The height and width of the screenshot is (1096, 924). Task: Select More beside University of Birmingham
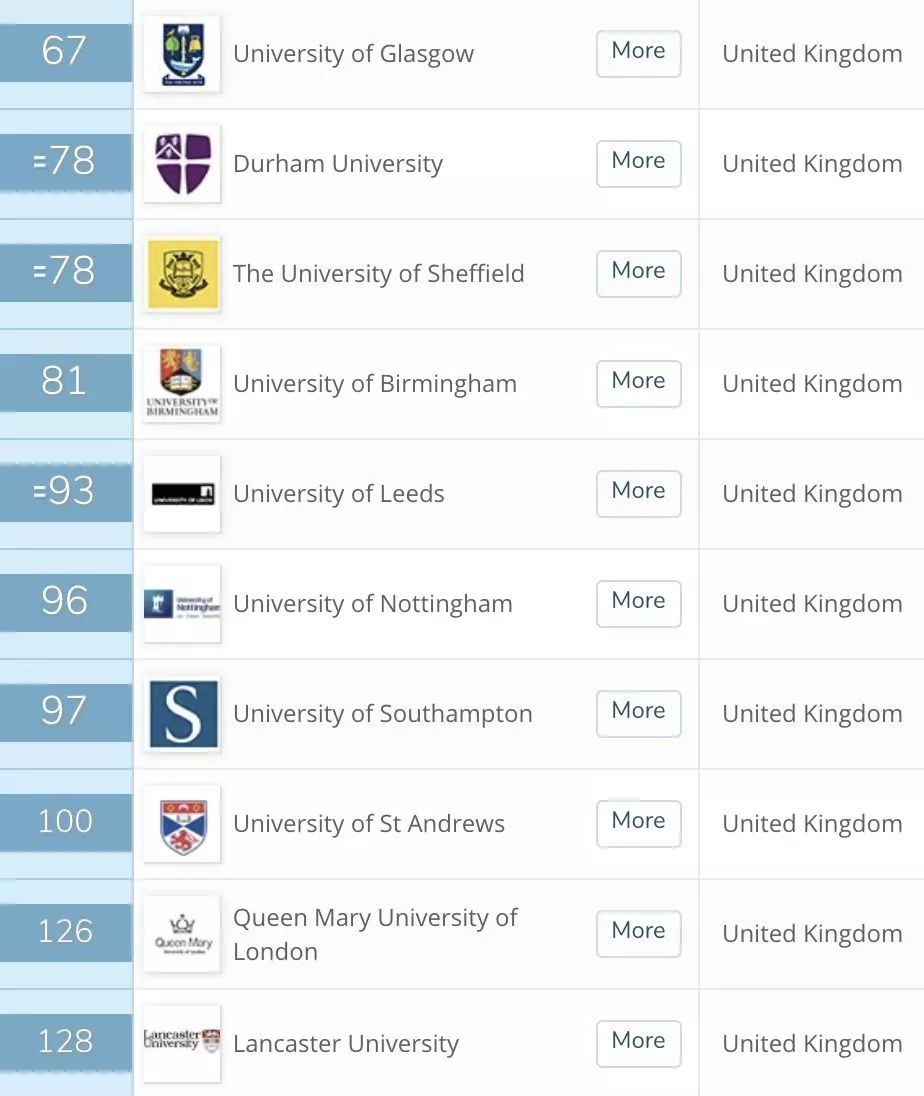click(638, 383)
